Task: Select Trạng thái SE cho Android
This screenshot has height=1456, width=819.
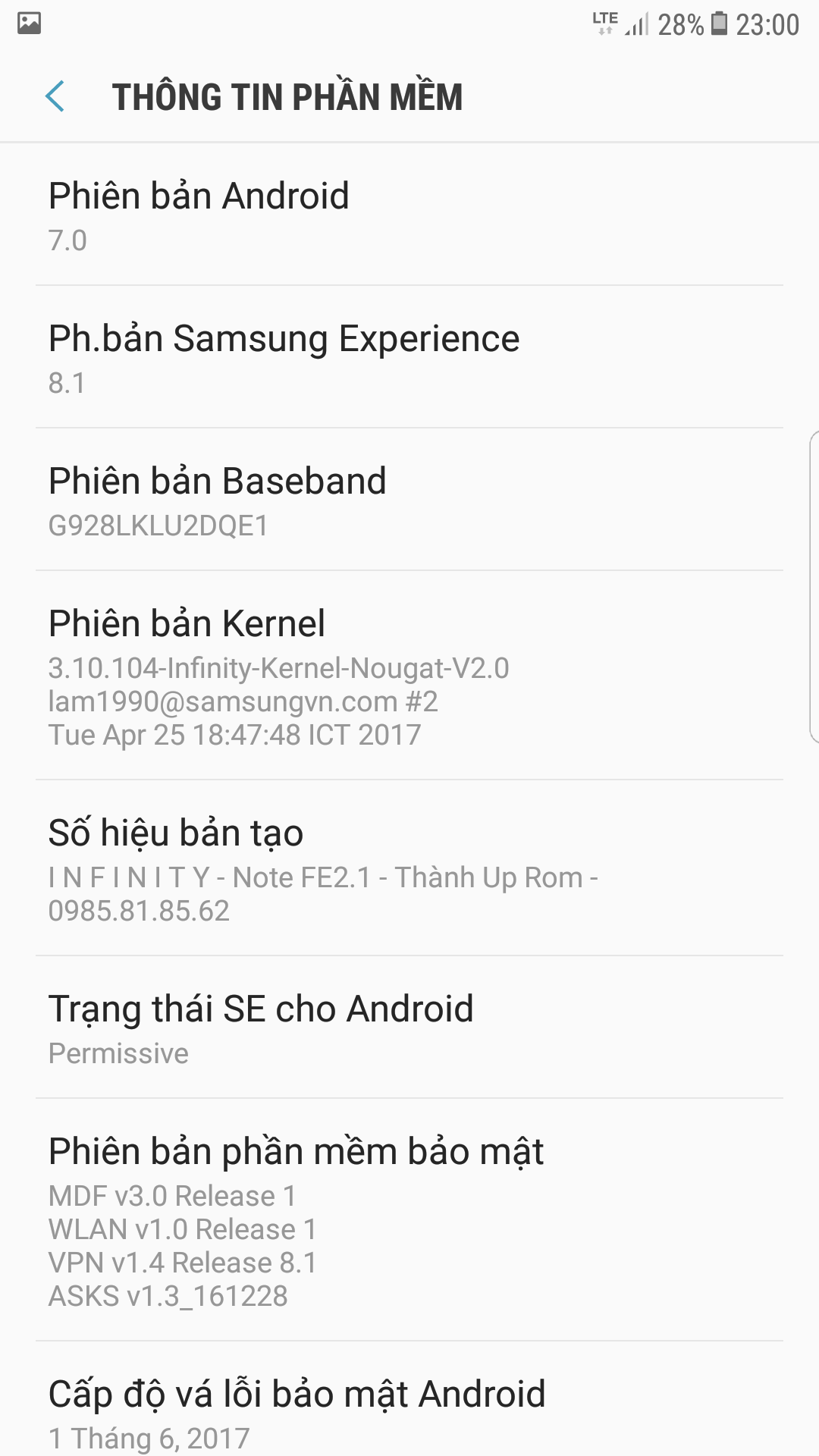Action: (409, 1028)
